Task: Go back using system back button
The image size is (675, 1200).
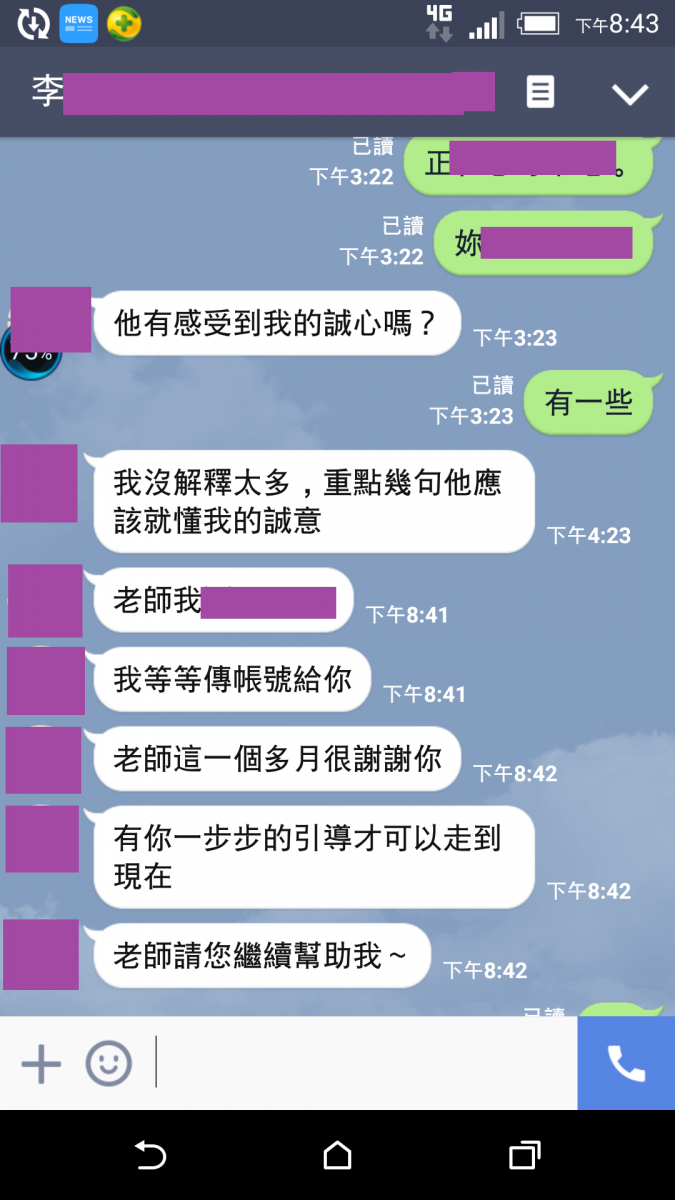Action: 150,1156
